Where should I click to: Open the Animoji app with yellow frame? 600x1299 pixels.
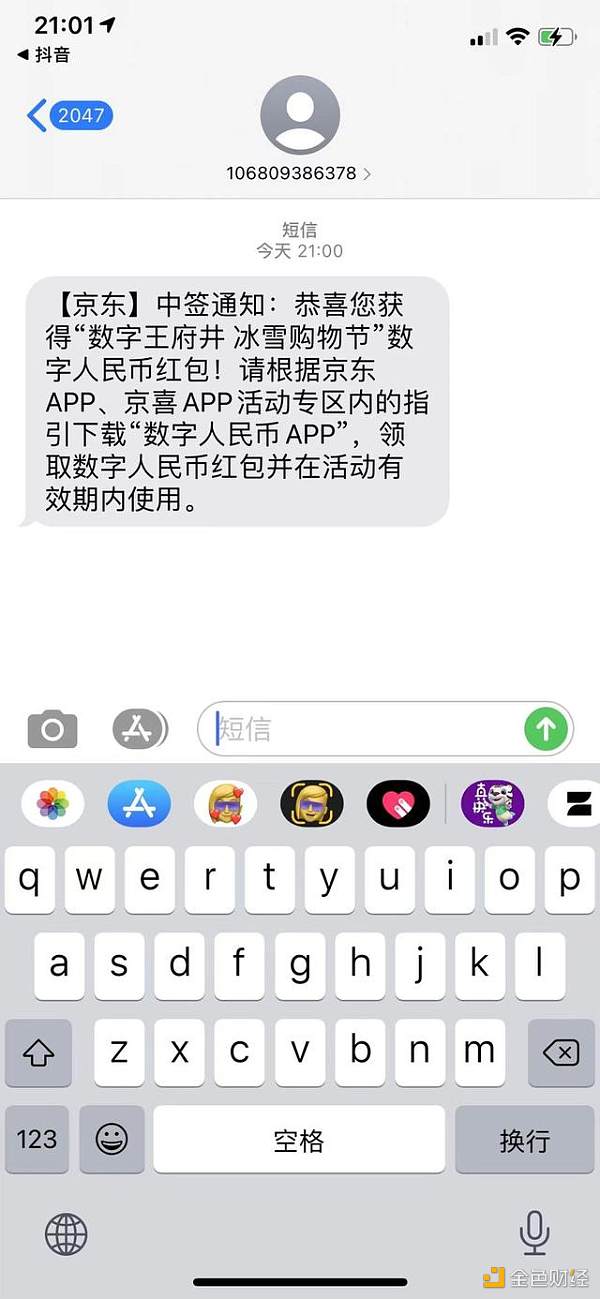(x=311, y=804)
